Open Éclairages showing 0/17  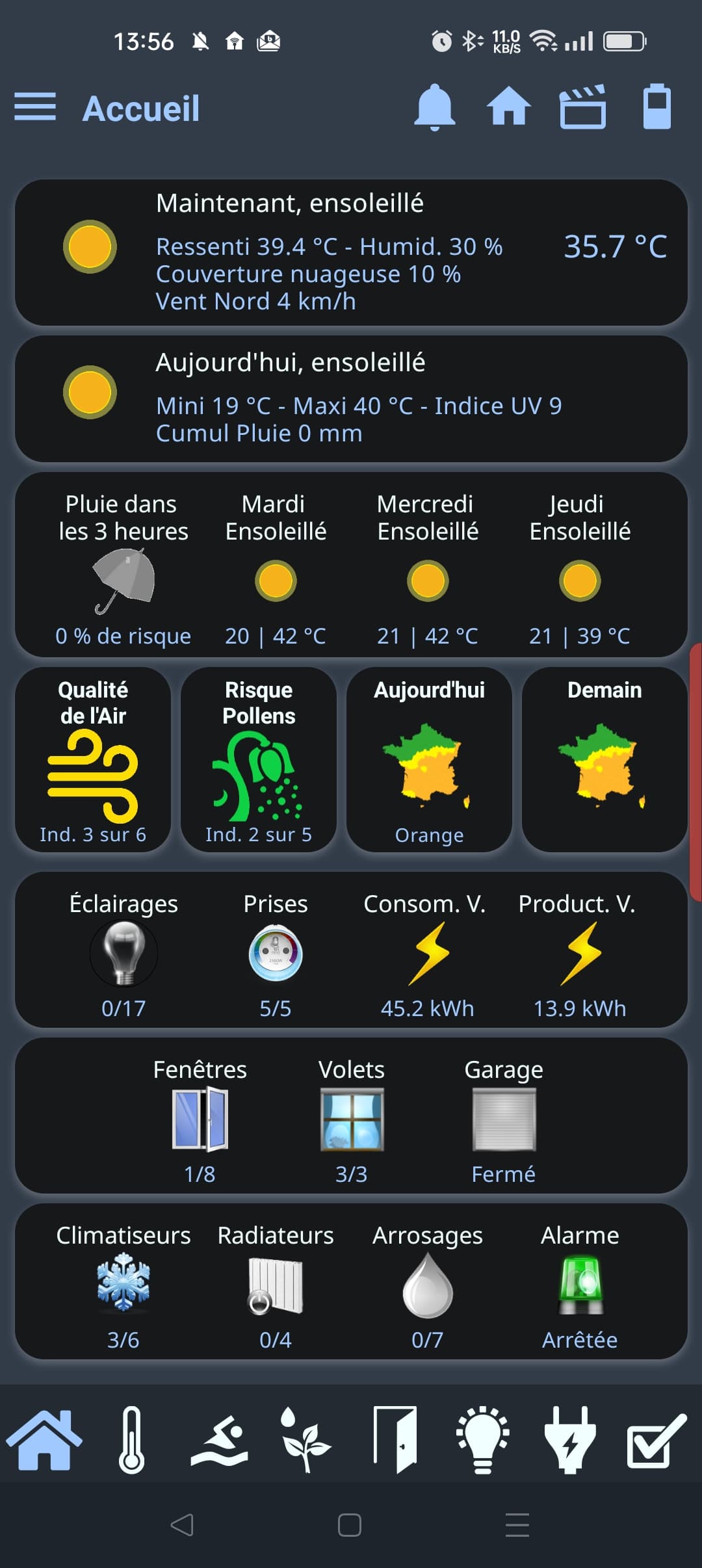pyautogui.click(x=123, y=954)
